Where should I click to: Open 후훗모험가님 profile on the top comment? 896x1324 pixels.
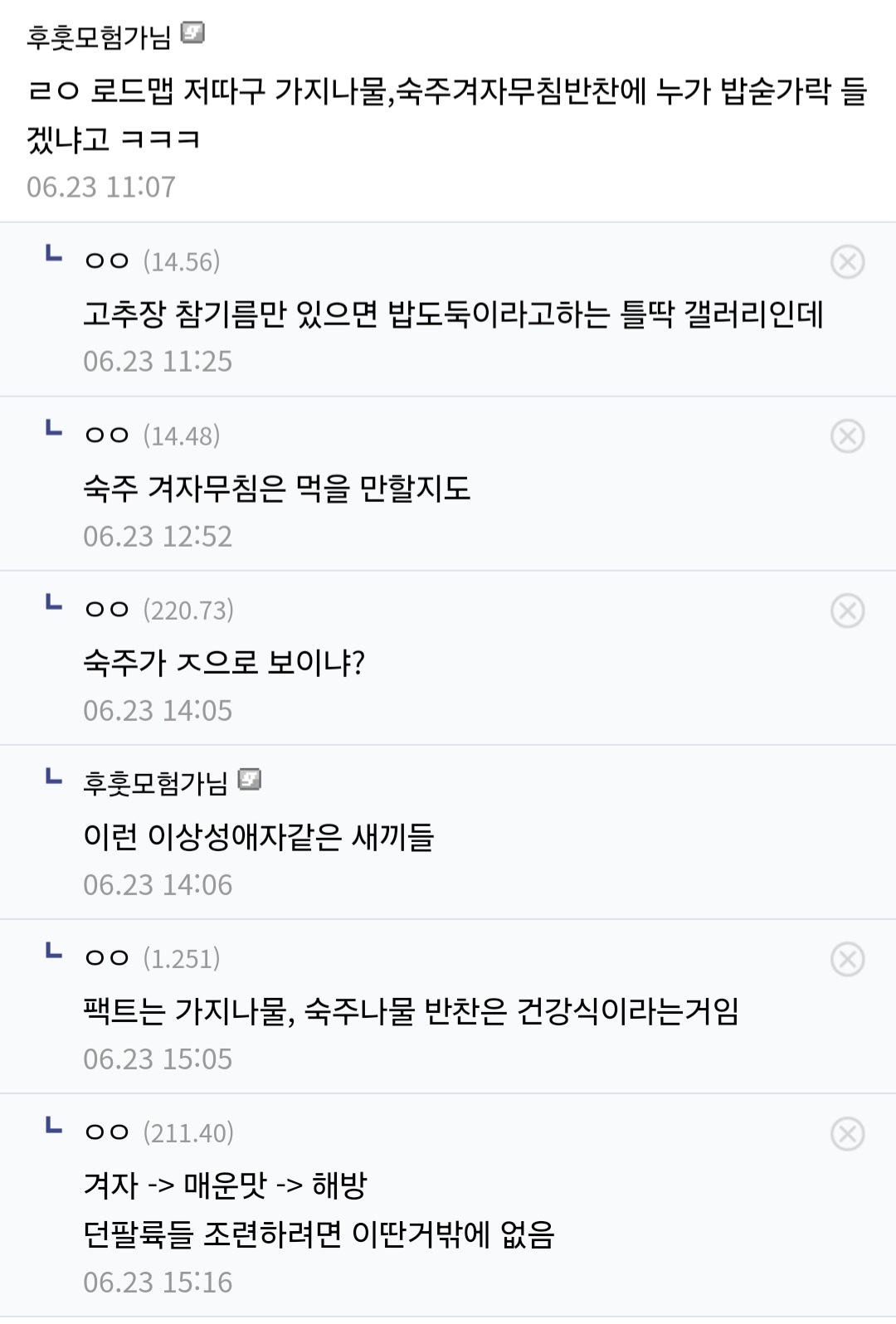point(99,37)
